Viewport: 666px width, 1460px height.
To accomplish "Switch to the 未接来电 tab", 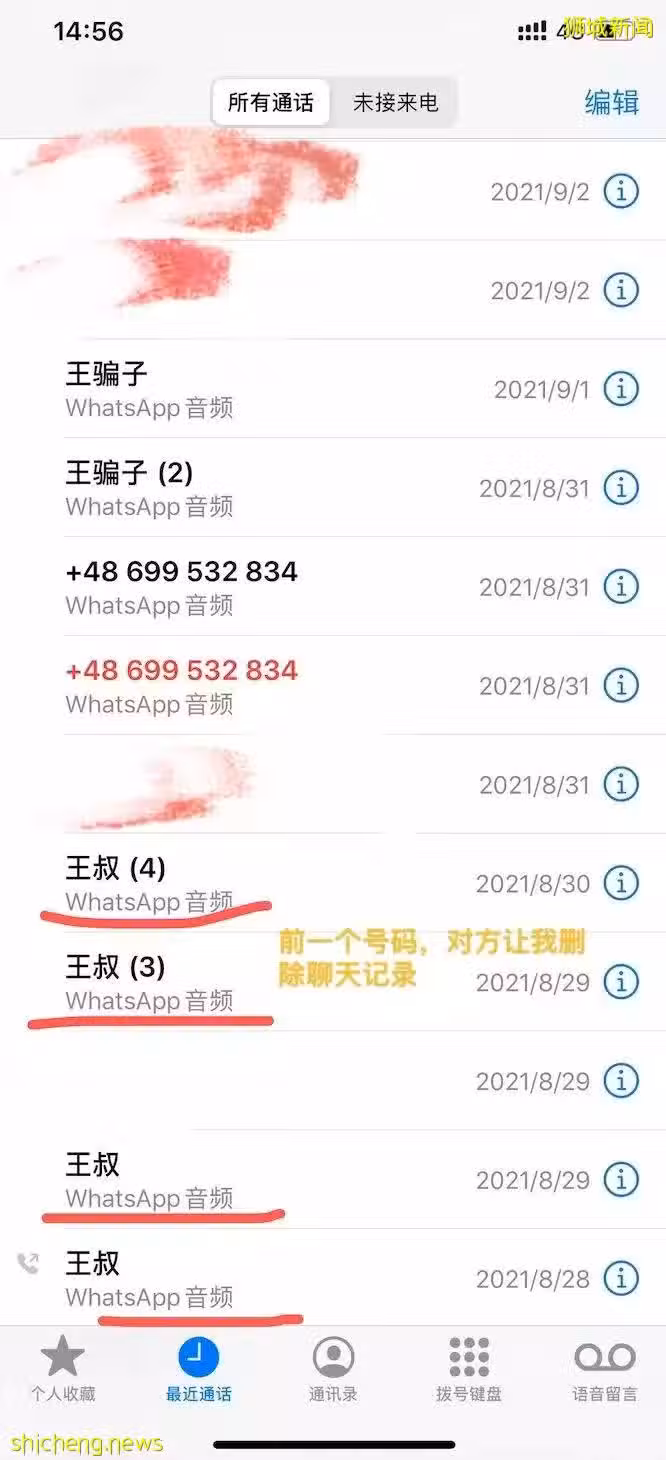I will (x=395, y=102).
